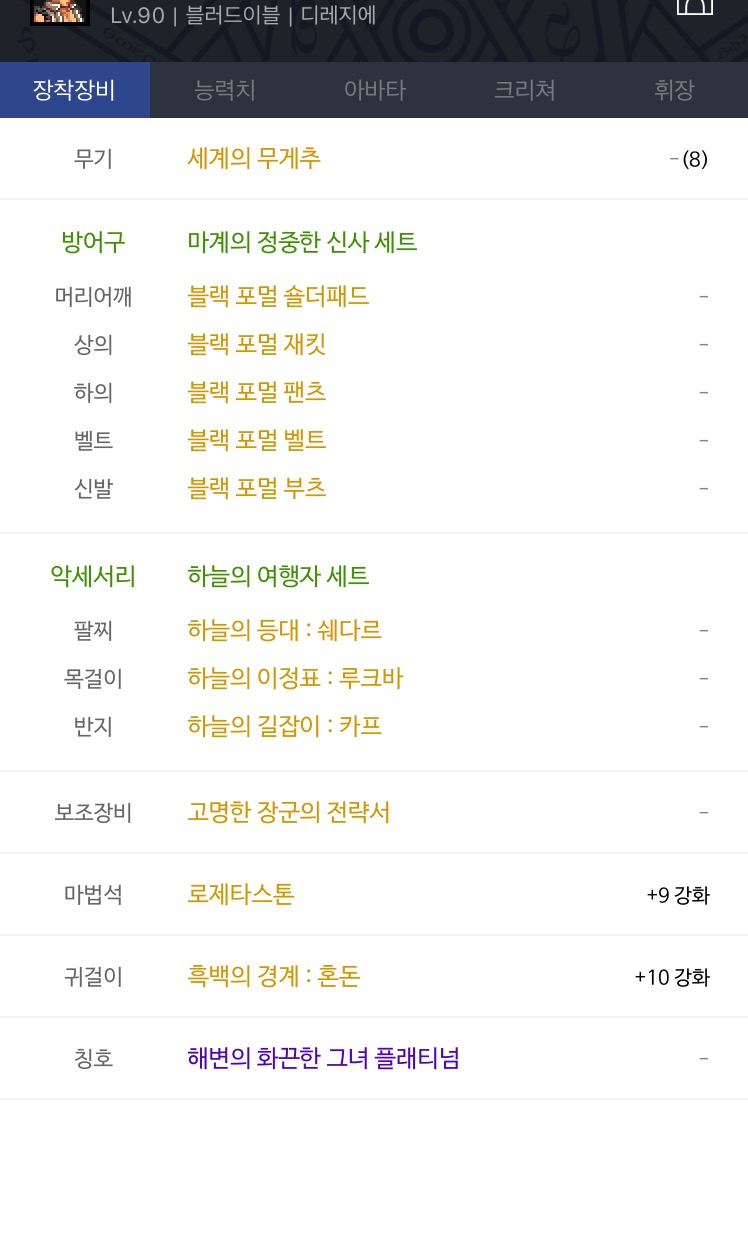Open magic stone 로제타스톤
Viewport: 748px width, 1254px height.
[x=241, y=894]
